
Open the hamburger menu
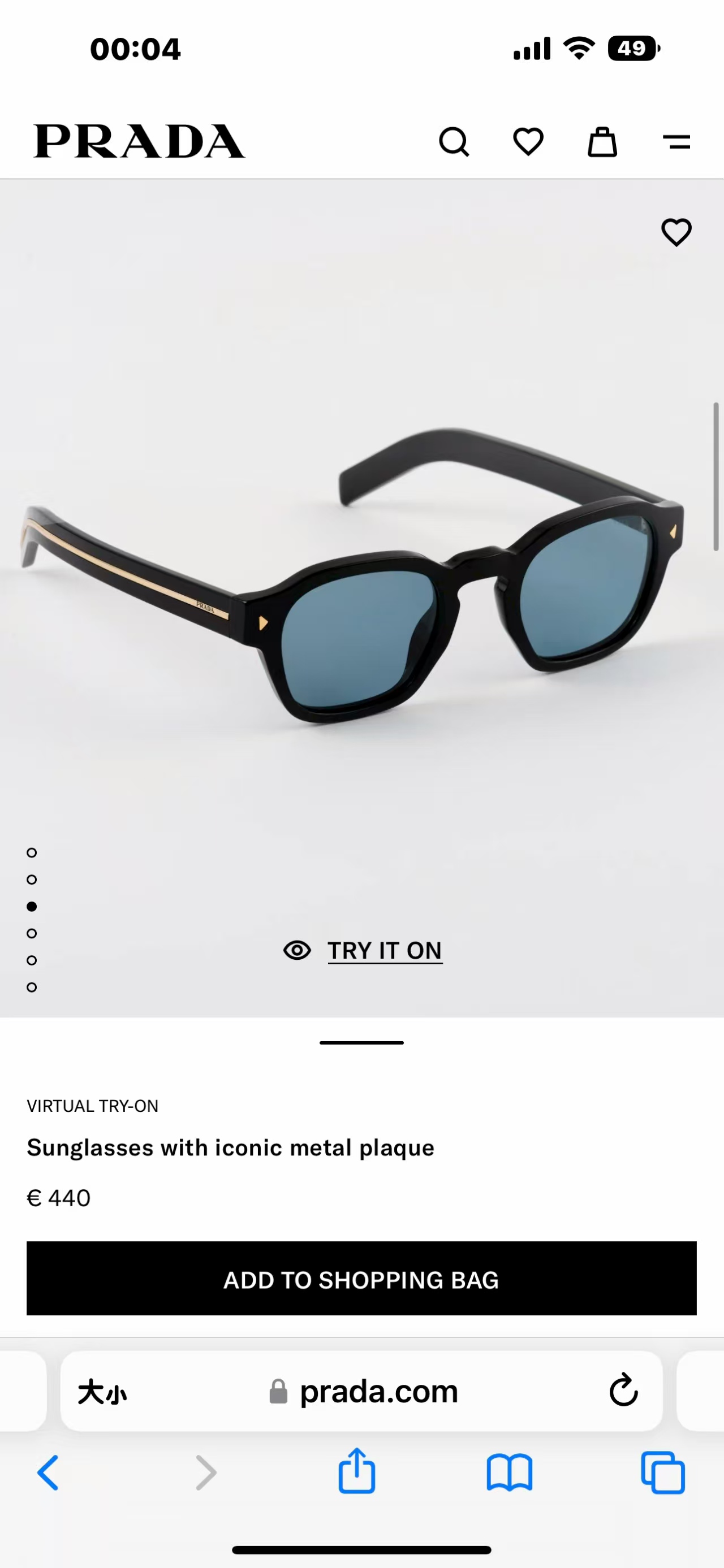pyautogui.click(x=676, y=142)
